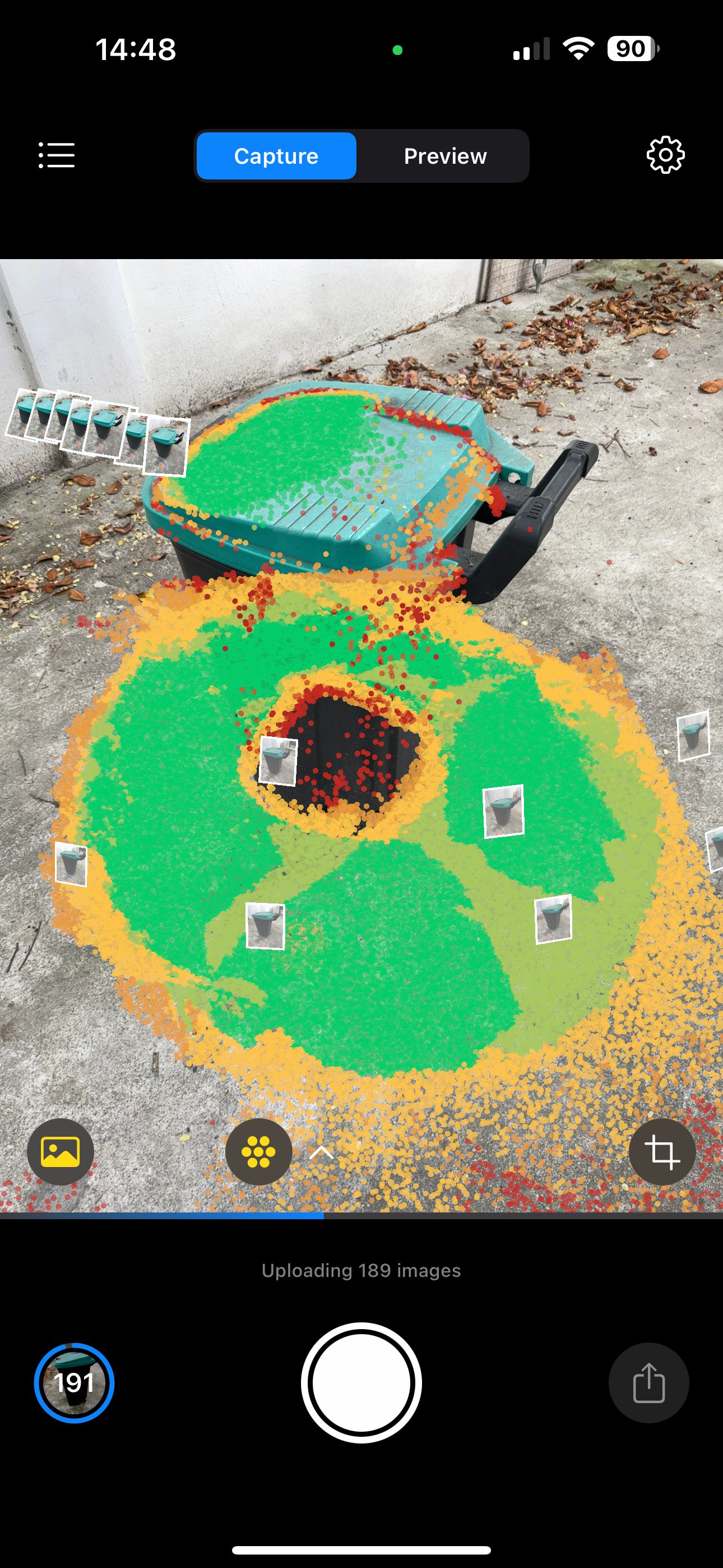Open the crop tool

(x=661, y=1152)
